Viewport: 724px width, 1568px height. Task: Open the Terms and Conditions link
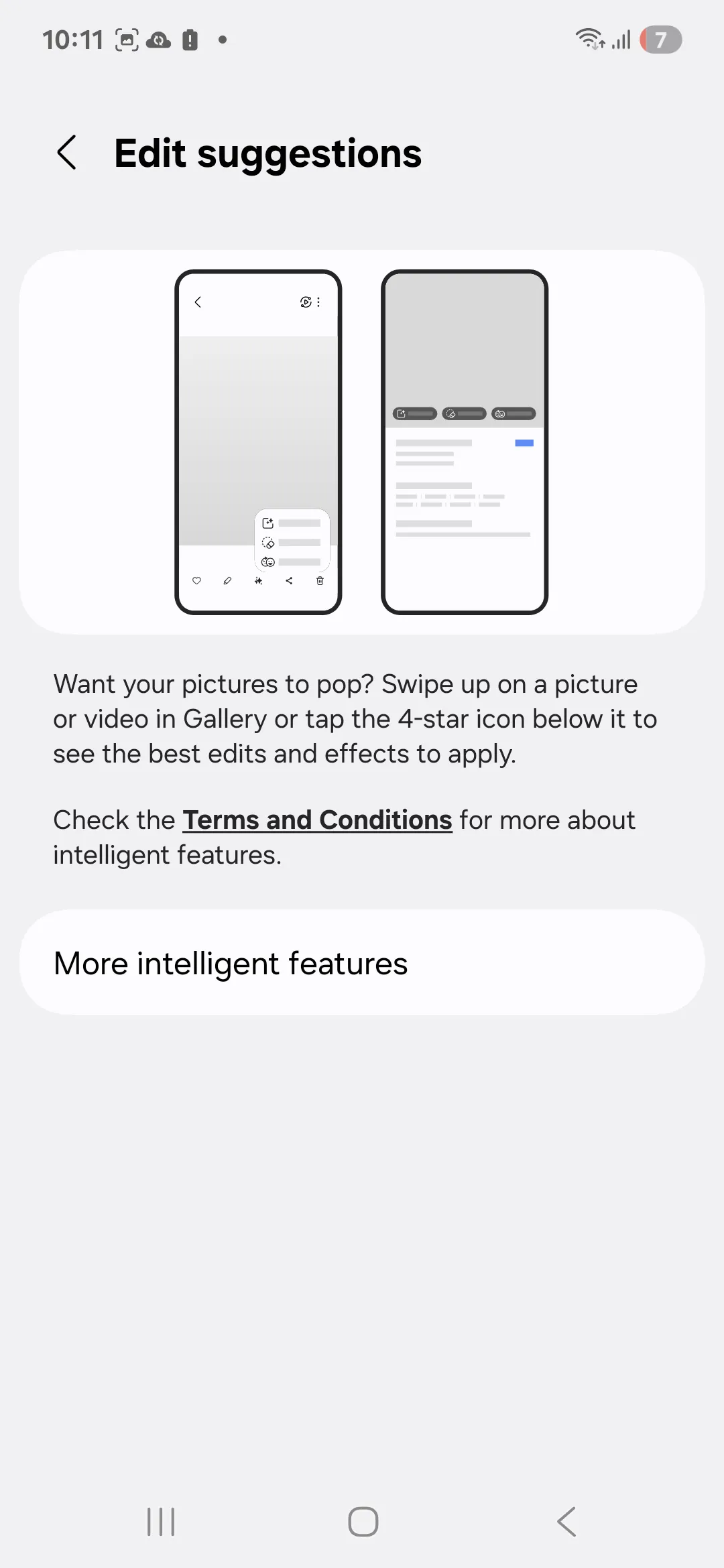(x=317, y=820)
